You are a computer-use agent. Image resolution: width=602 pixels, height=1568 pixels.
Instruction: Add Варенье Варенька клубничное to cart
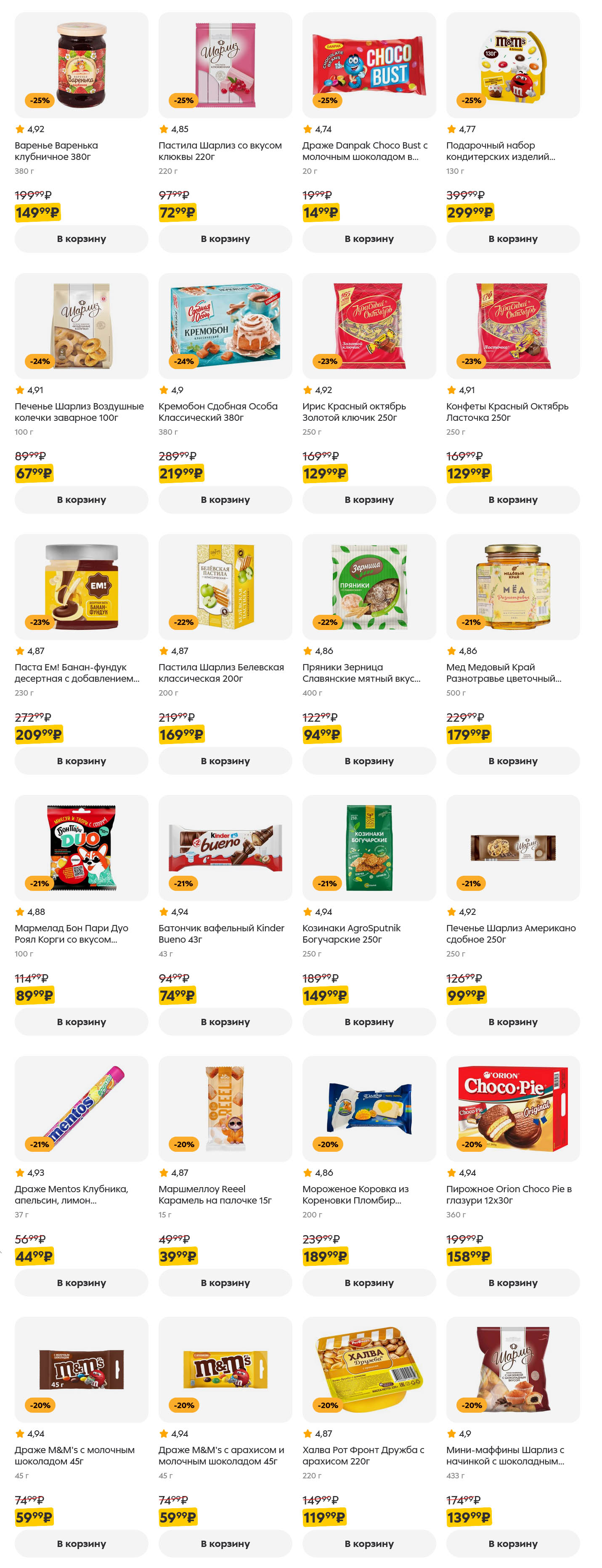click(x=81, y=239)
